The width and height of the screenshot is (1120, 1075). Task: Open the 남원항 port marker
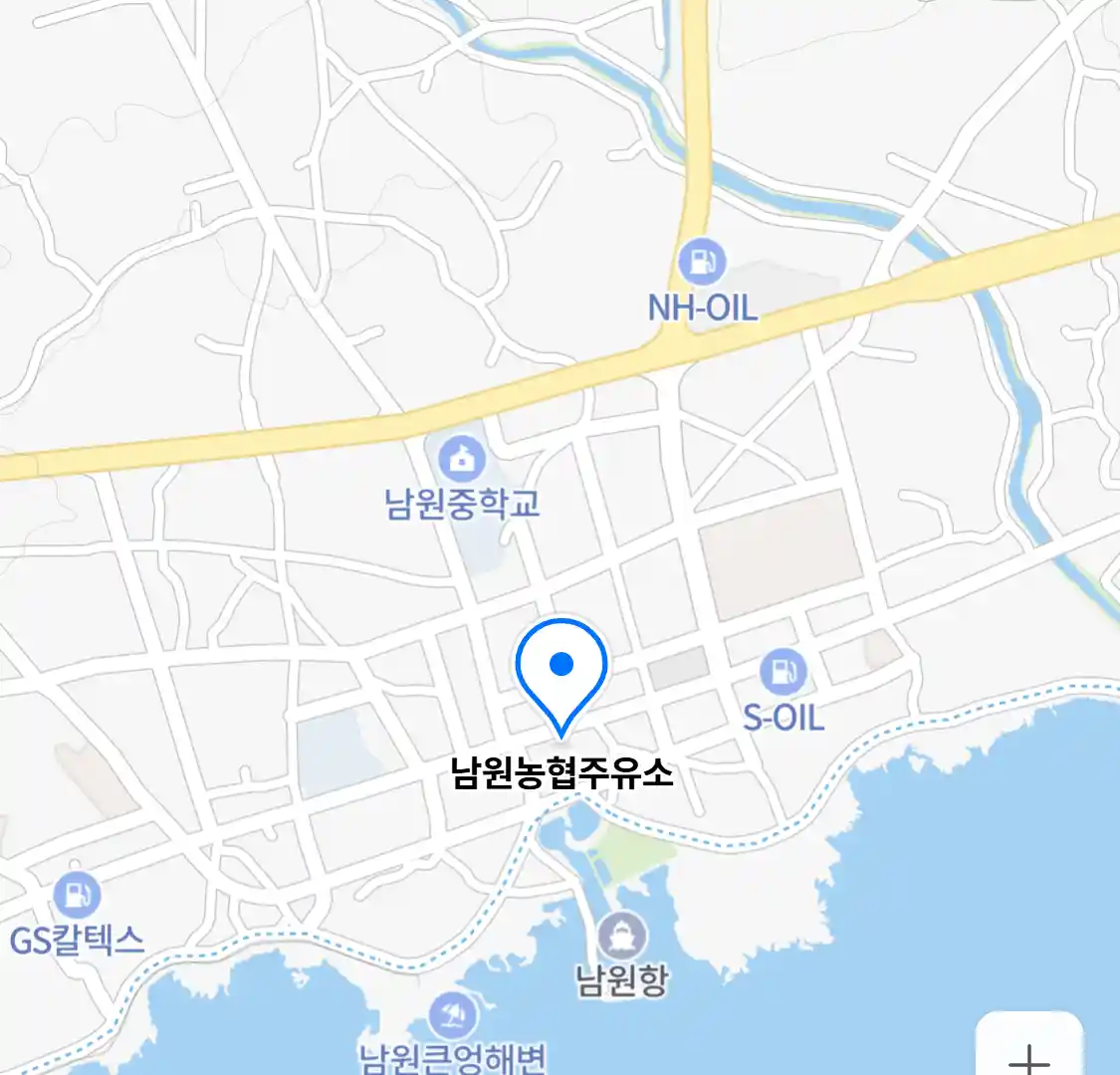point(622,938)
